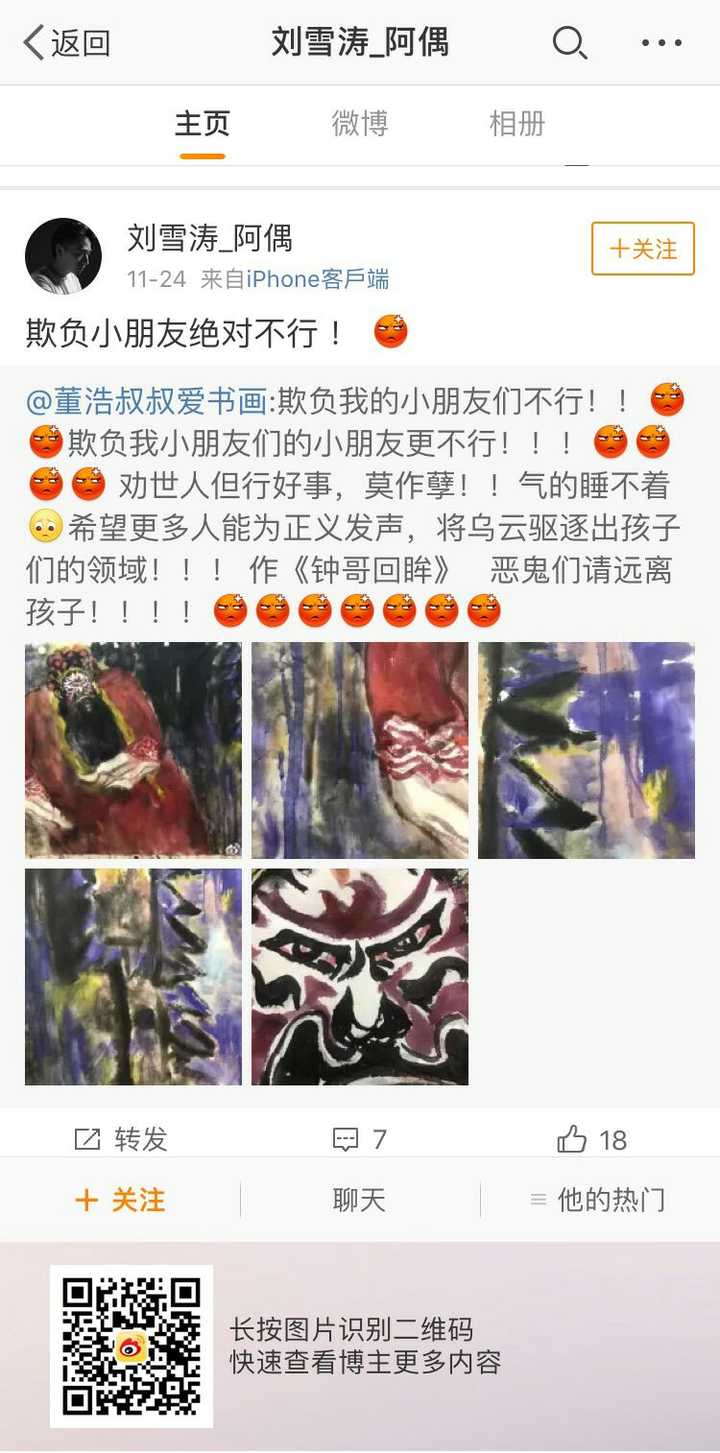Like the post with 18 likes
Image resolution: width=720 pixels, height=1453 pixels.
(x=592, y=1139)
